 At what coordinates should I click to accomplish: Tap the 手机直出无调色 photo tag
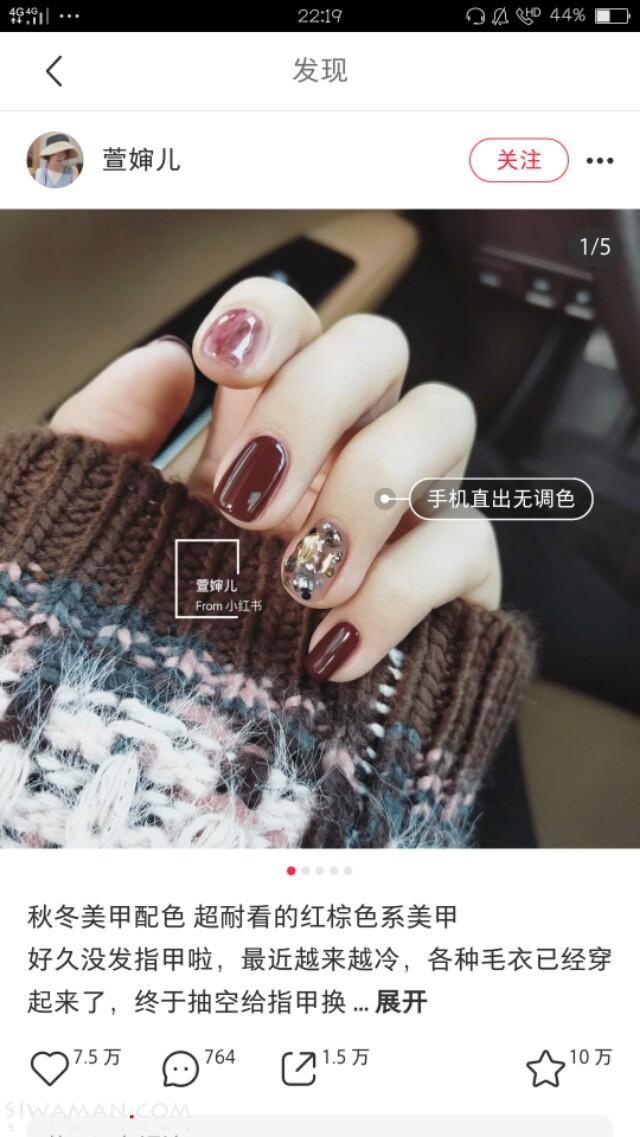coord(500,499)
